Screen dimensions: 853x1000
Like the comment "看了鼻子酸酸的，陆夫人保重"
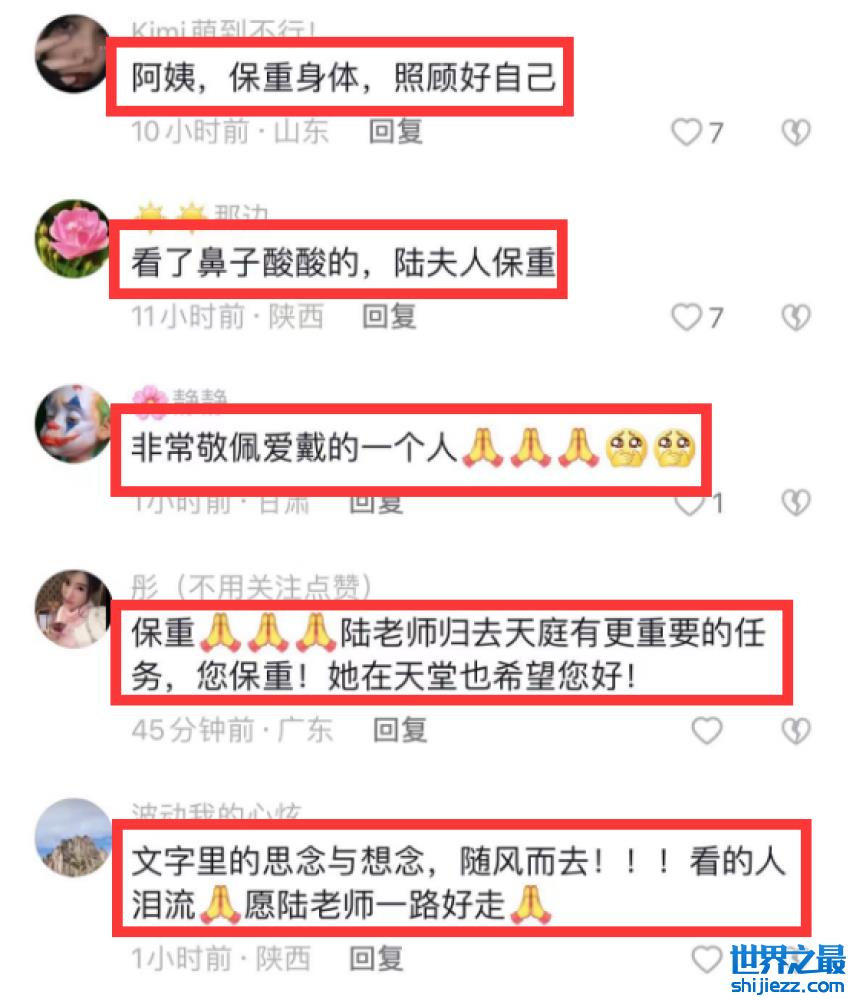point(686,318)
